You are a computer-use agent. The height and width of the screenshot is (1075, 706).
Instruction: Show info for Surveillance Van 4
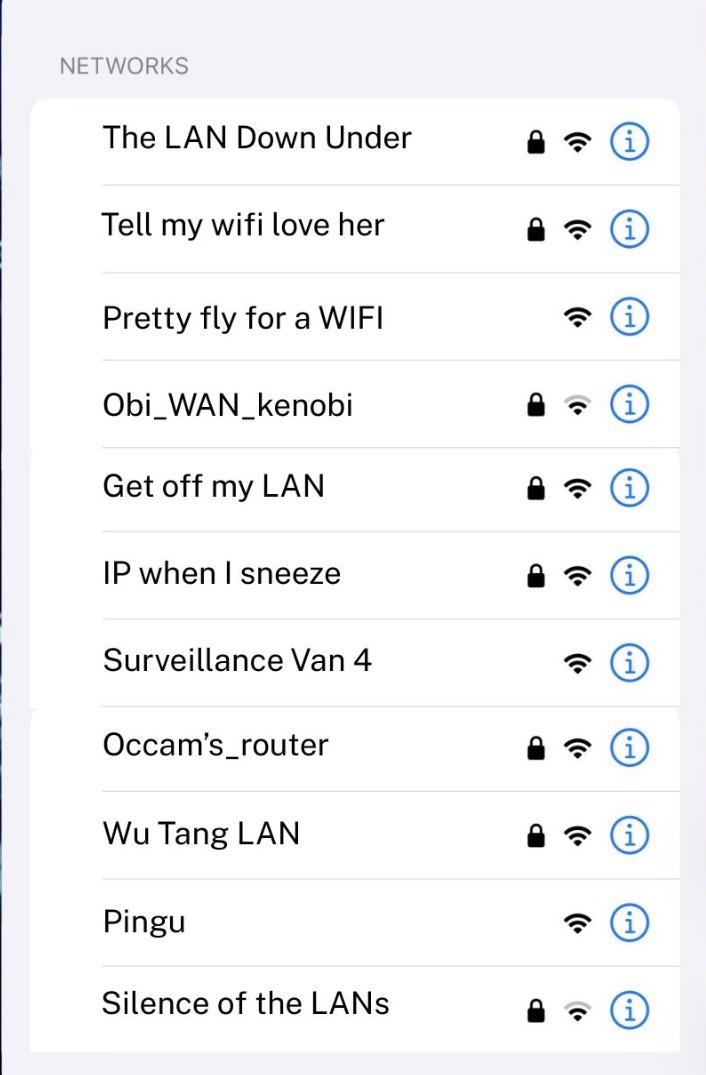(x=629, y=662)
